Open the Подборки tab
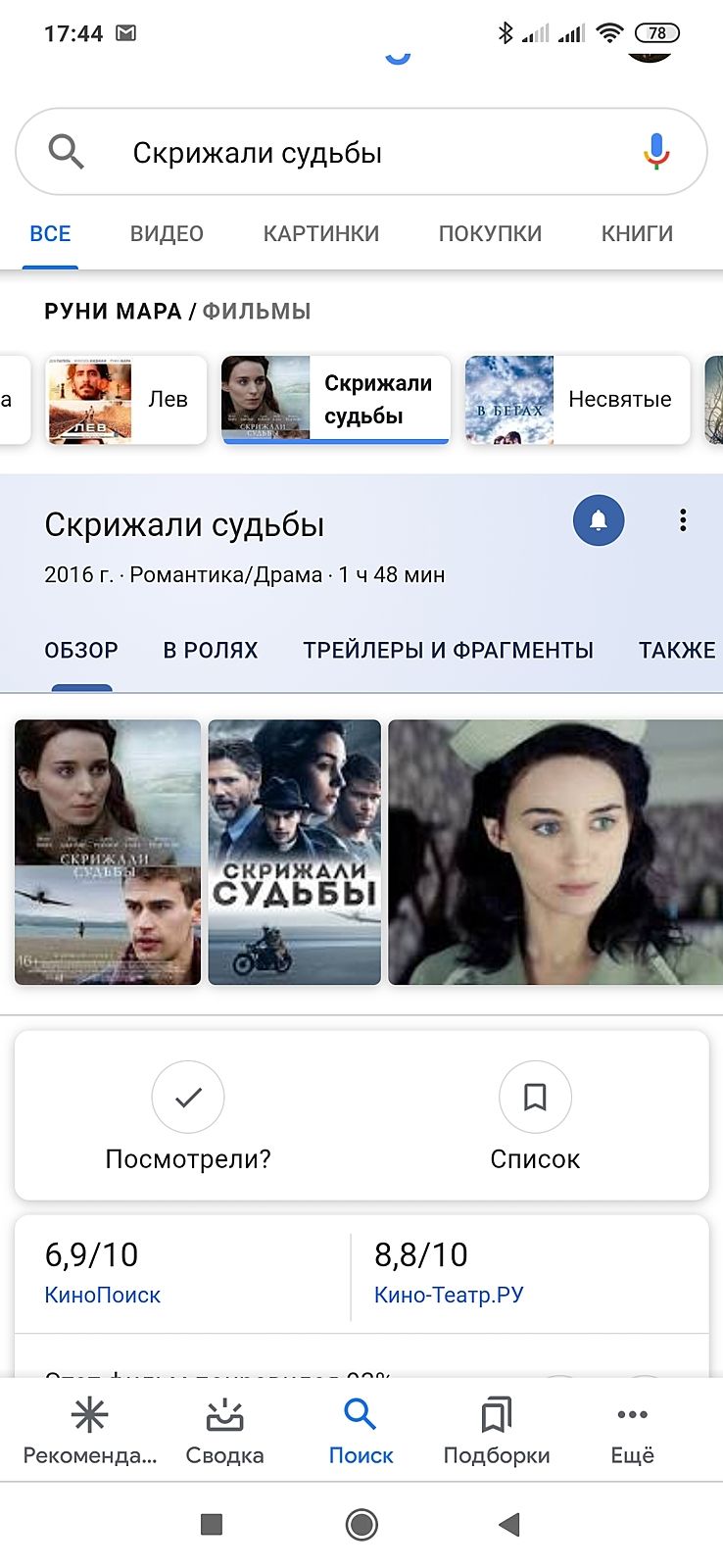 coord(497,1431)
